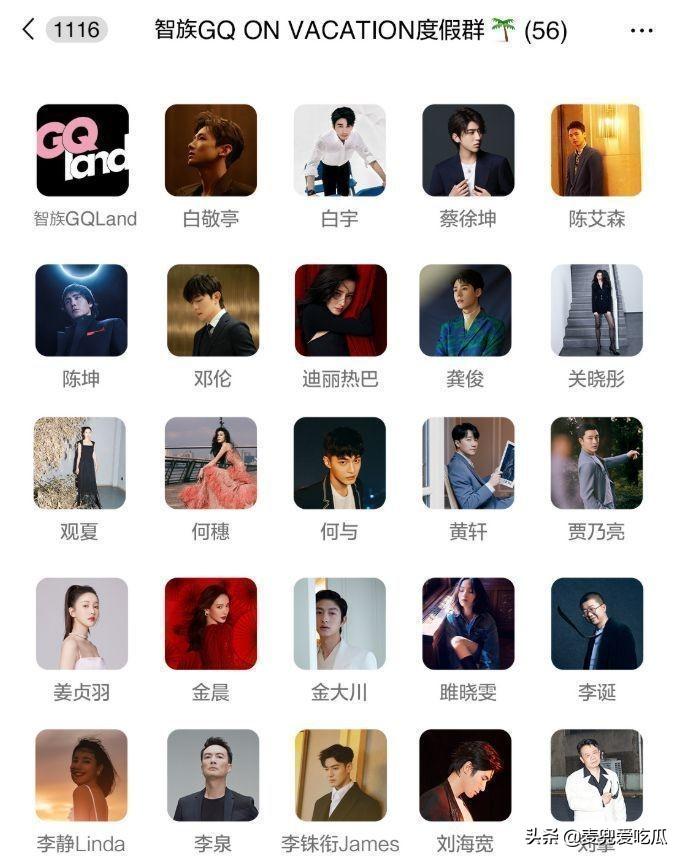683x861 pixels.
Task: Open 智族GQLand member profile
Action: pos(82,151)
